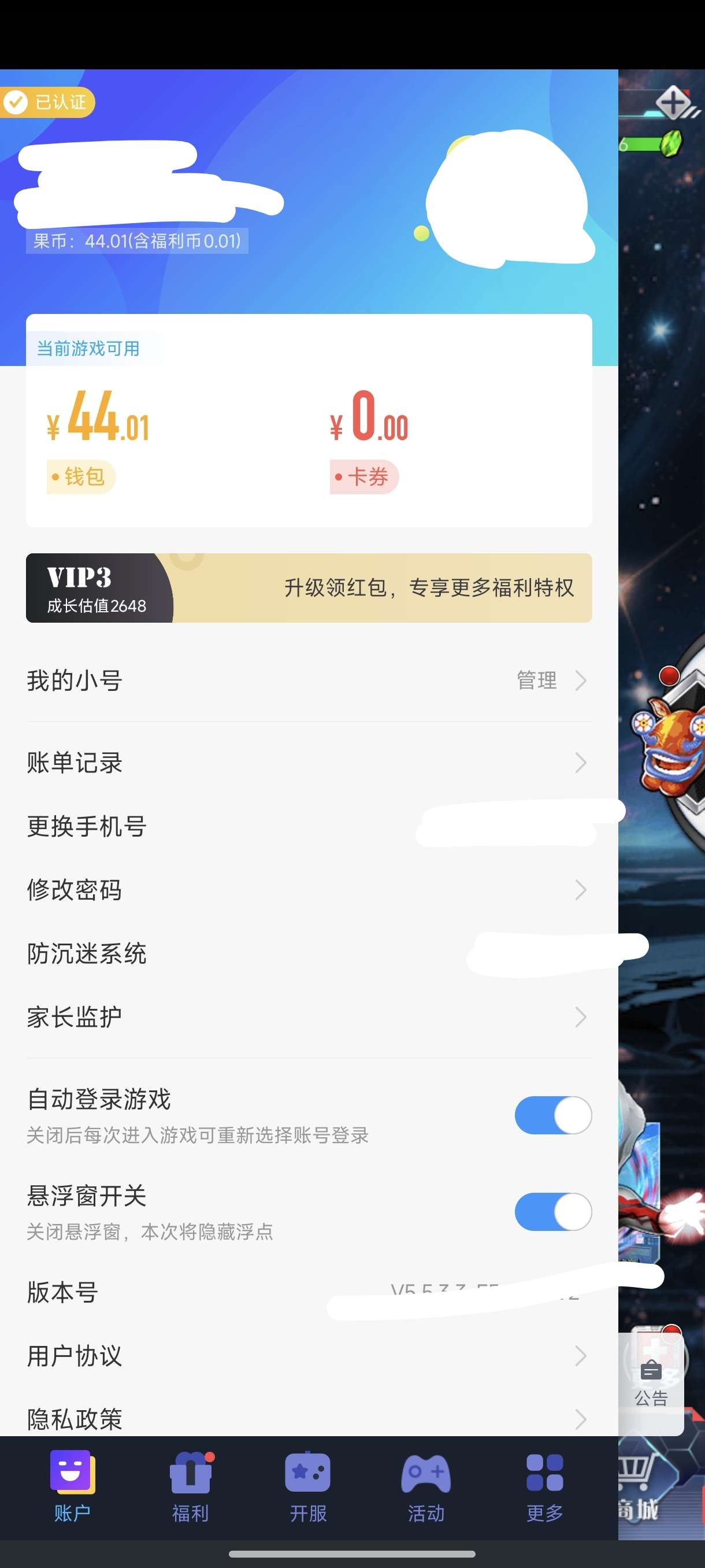
Task: Open the 更多 tab
Action: click(x=544, y=1486)
